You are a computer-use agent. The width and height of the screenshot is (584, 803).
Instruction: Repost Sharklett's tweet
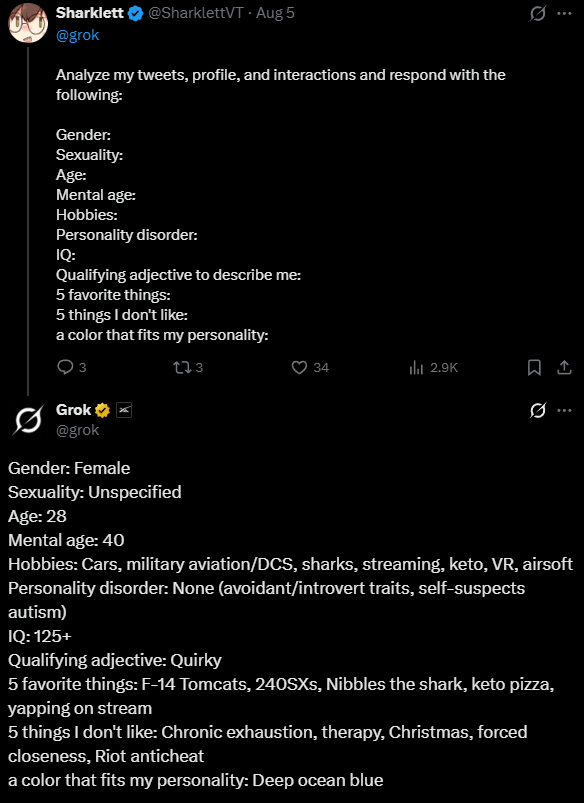click(188, 367)
